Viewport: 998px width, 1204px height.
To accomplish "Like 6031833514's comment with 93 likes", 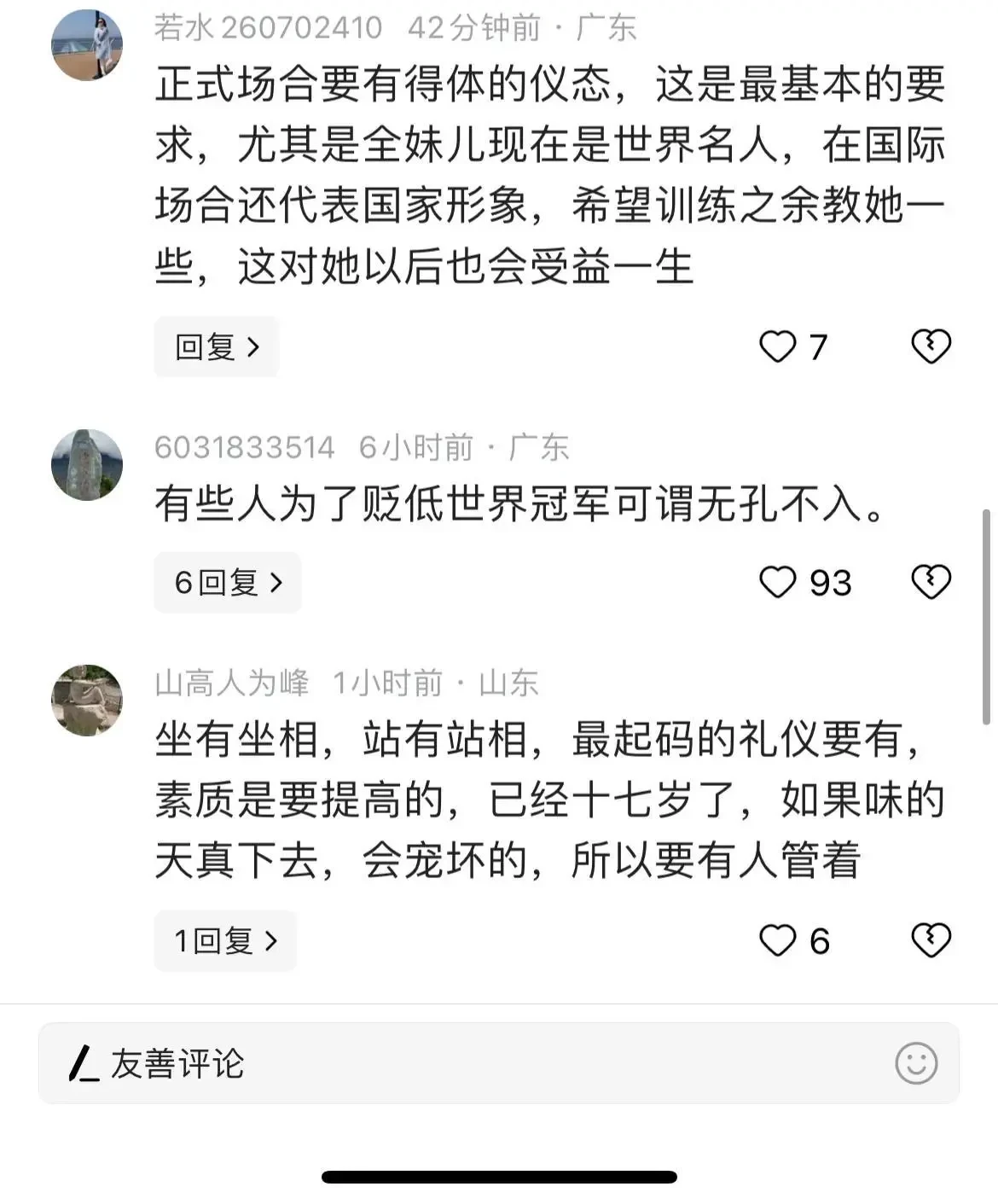I will pyautogui.click(x=777, y=583).
